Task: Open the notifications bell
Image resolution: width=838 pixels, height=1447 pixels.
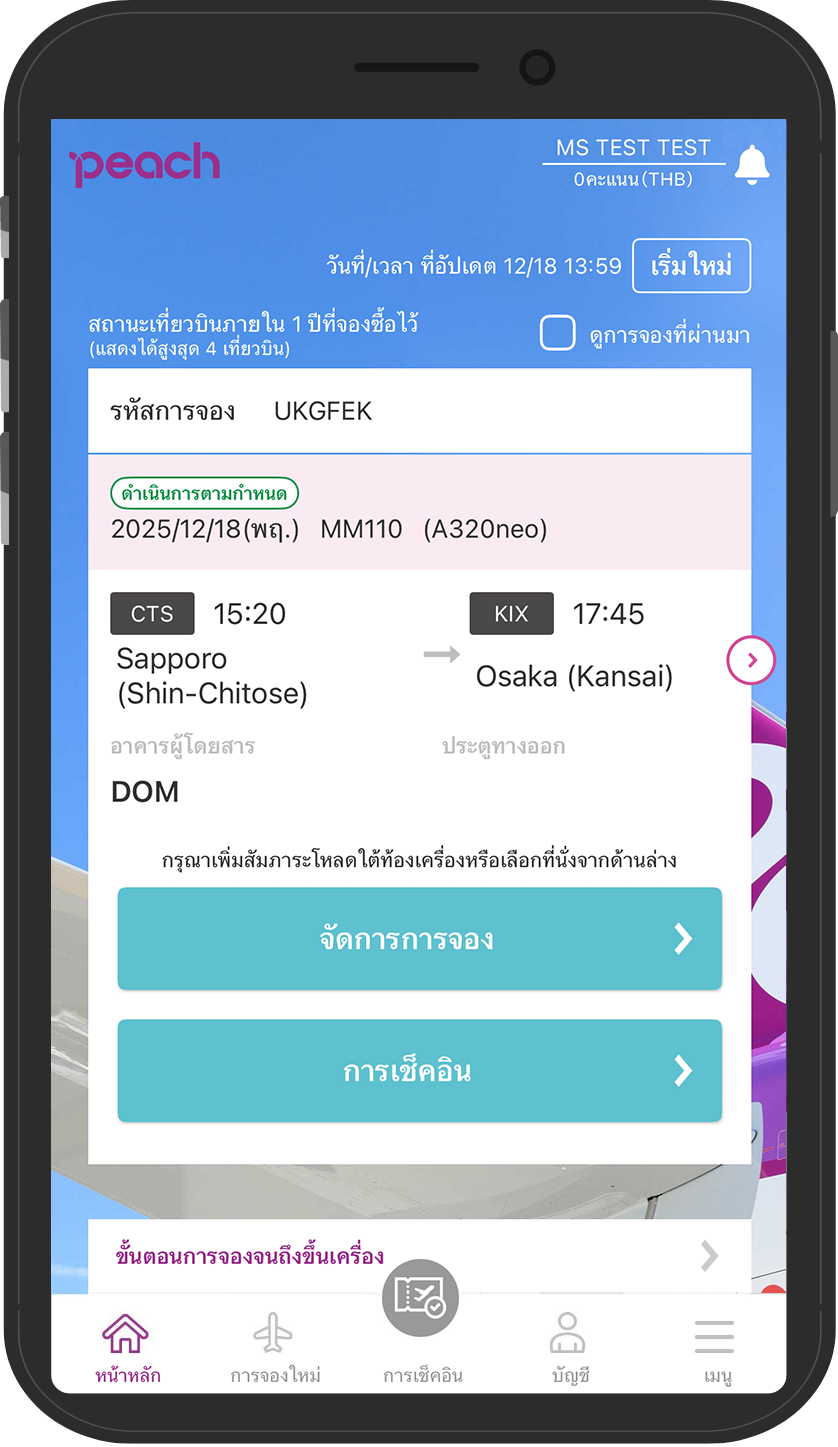Action: [x=752, y=165]
